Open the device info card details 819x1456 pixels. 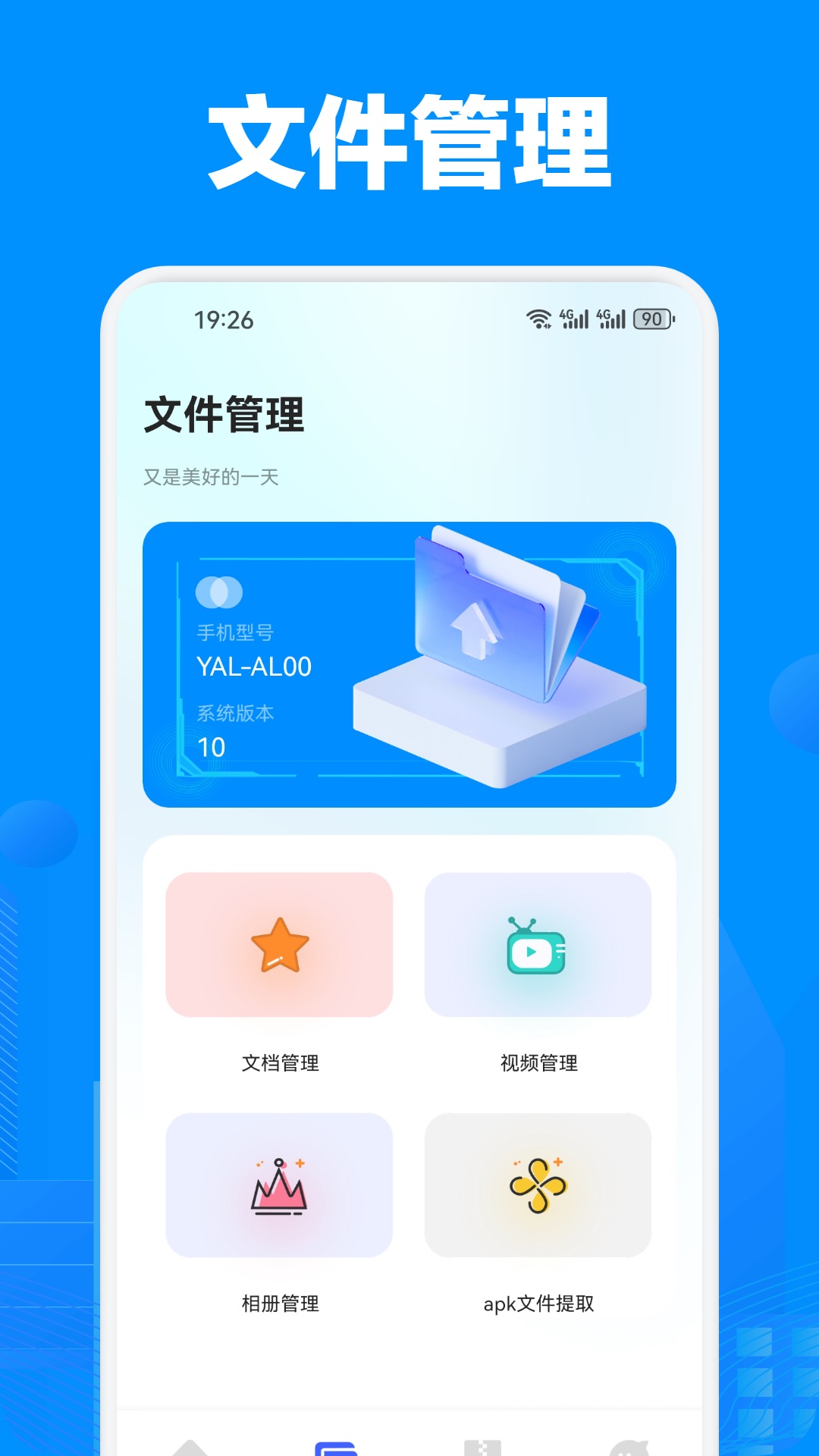pos(409,660)
